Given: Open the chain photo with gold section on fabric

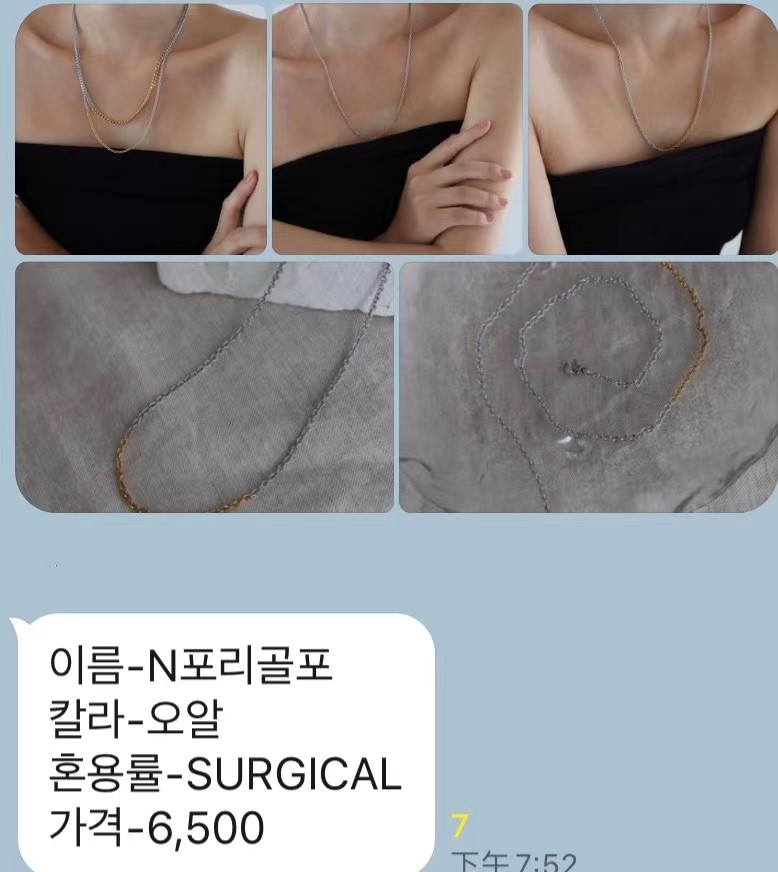Looking at the screenshot, I should tap(204, 387).
